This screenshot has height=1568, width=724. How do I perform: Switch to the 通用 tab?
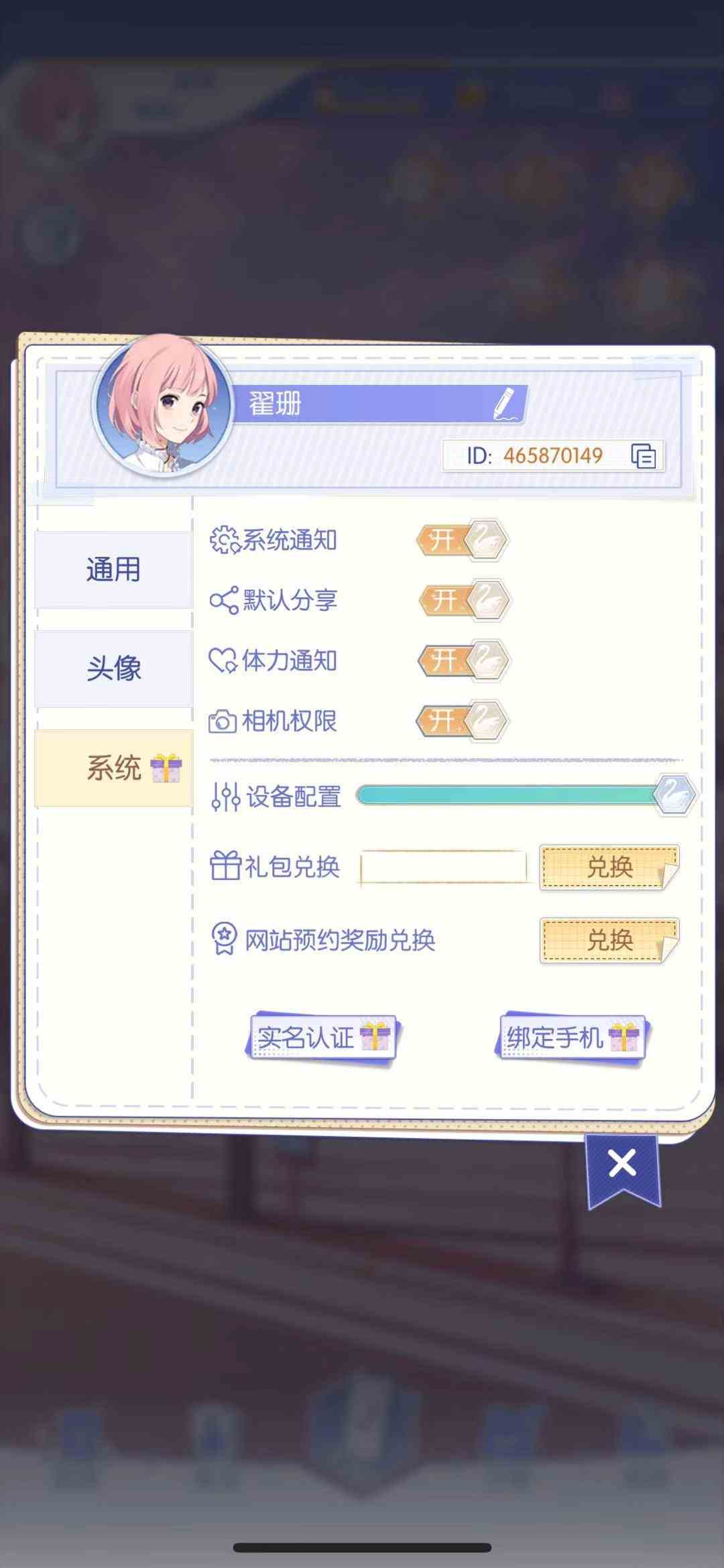pos(113,570)
